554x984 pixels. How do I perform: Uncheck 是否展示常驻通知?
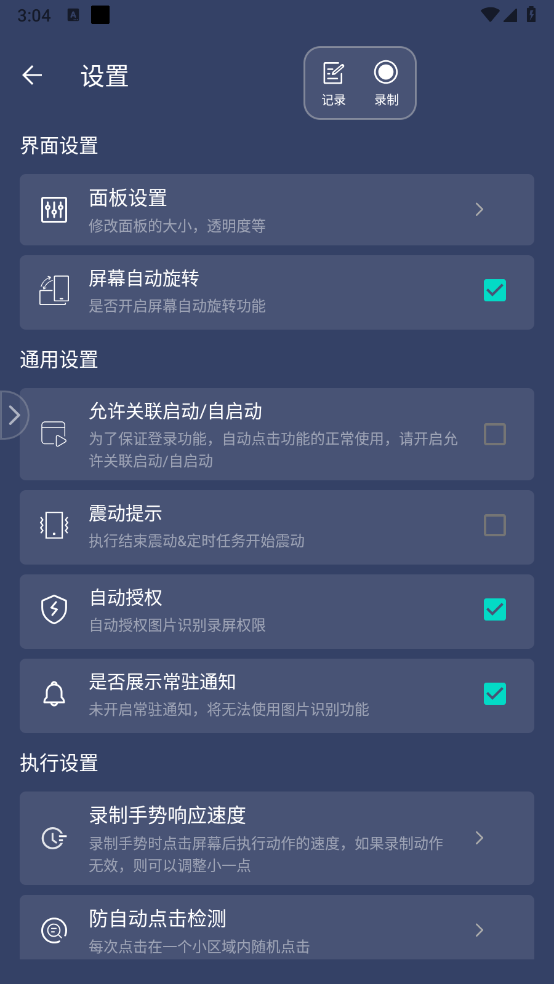[x=494, y=694]
